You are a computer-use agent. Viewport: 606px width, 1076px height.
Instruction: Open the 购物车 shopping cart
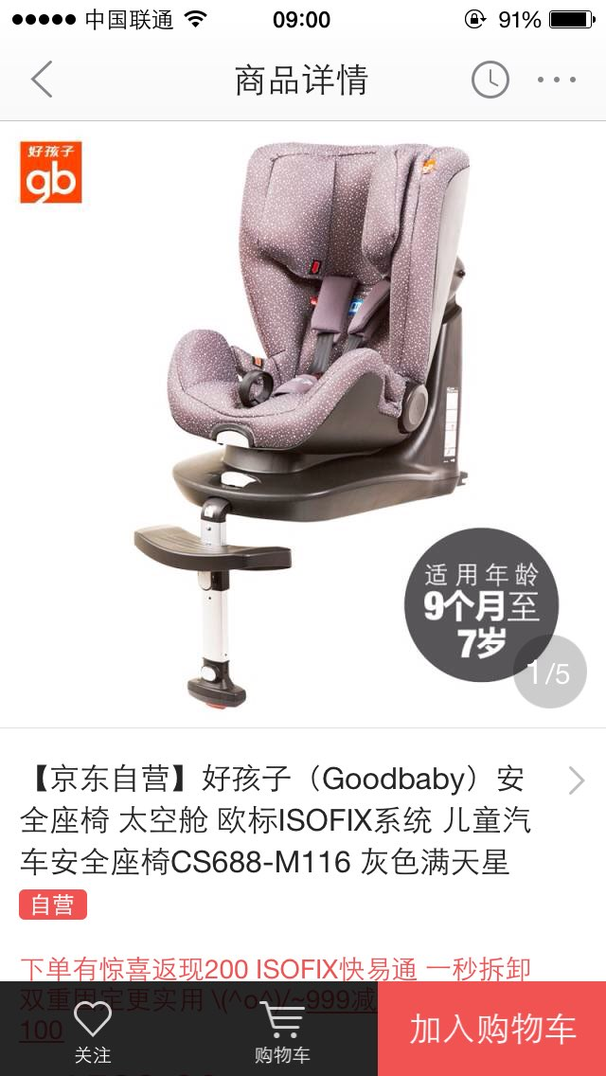click(x=282, y=1029)
